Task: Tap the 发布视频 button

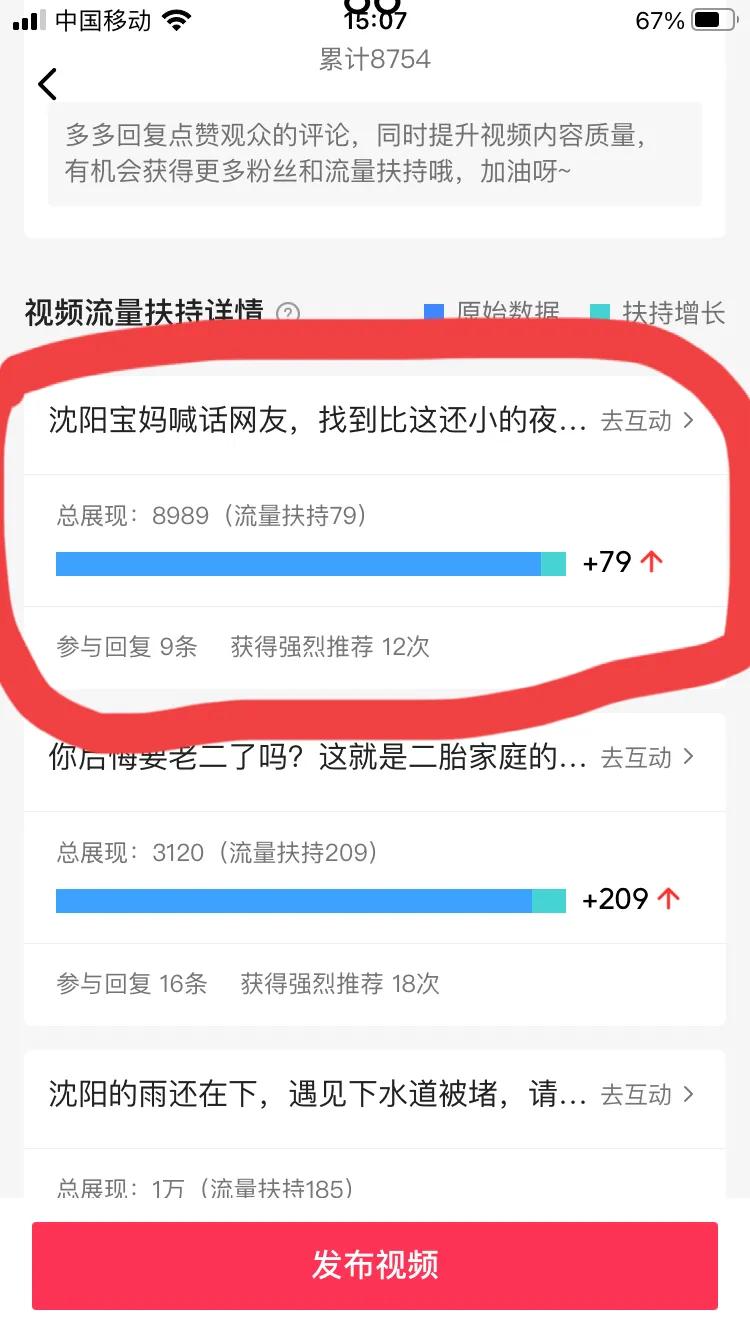Action: coord(375,1265)
